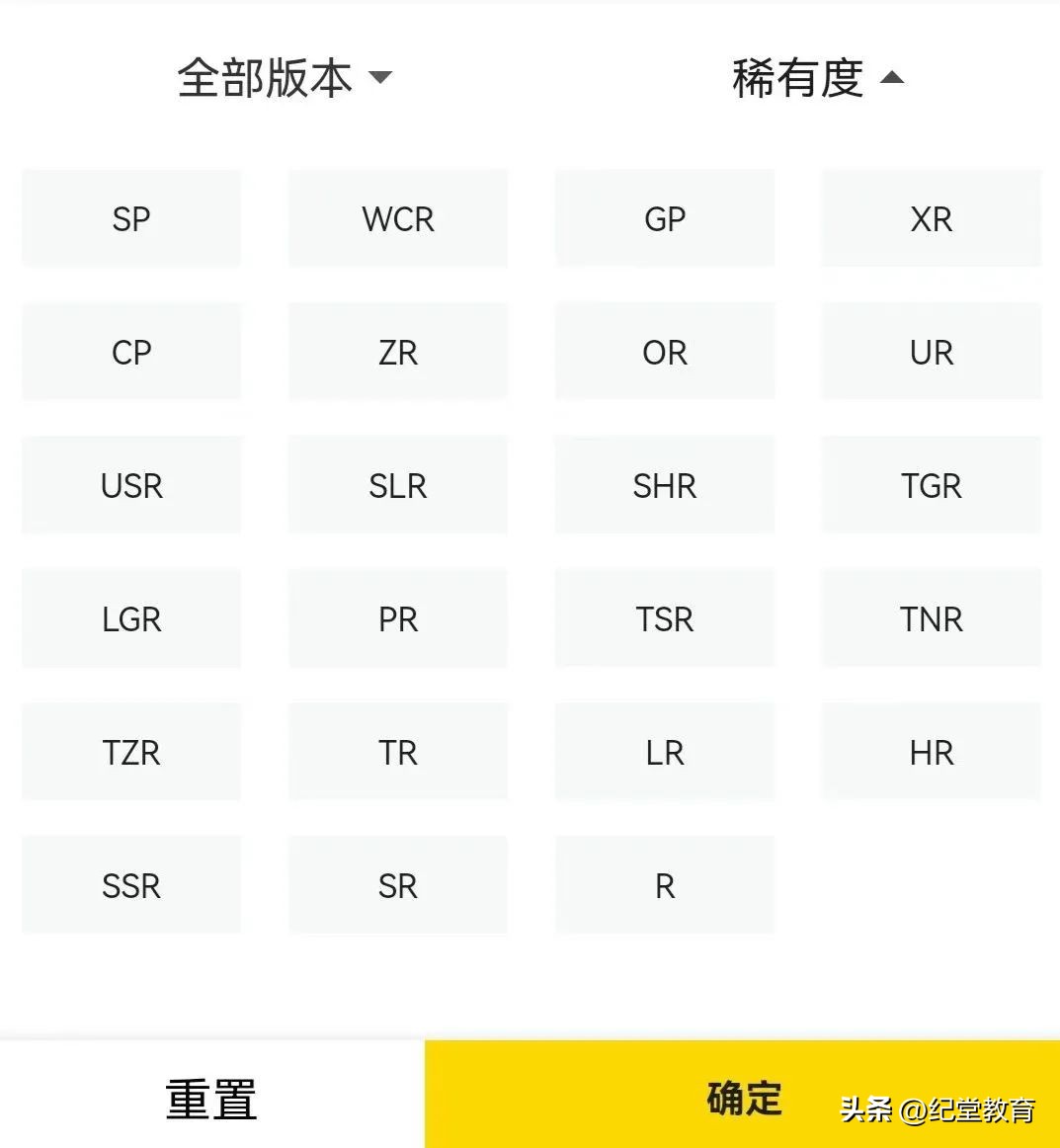Select the LGR rarity chip
This screenshot has height=1148, width=1060.
pyautogui.click(x=131, y=618)
